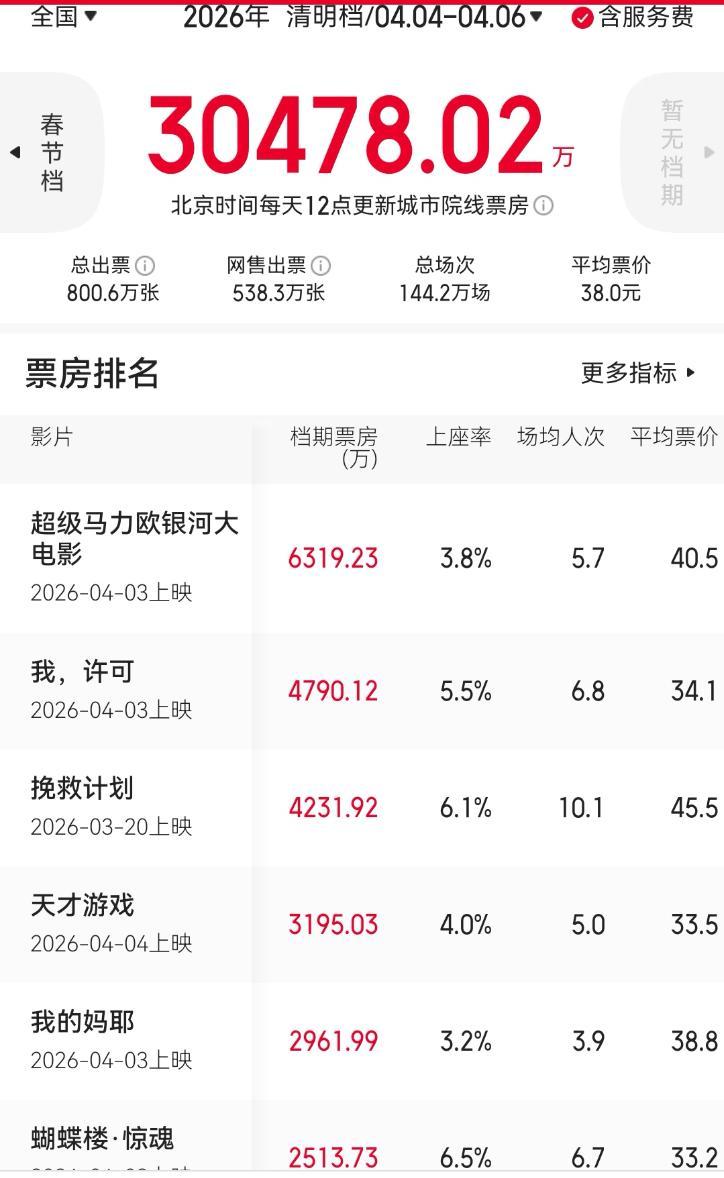Viewport: 724px width, 1178px height.
Task: Toggle the 含服务费 checkbox
Action: (x=583, y=18)
